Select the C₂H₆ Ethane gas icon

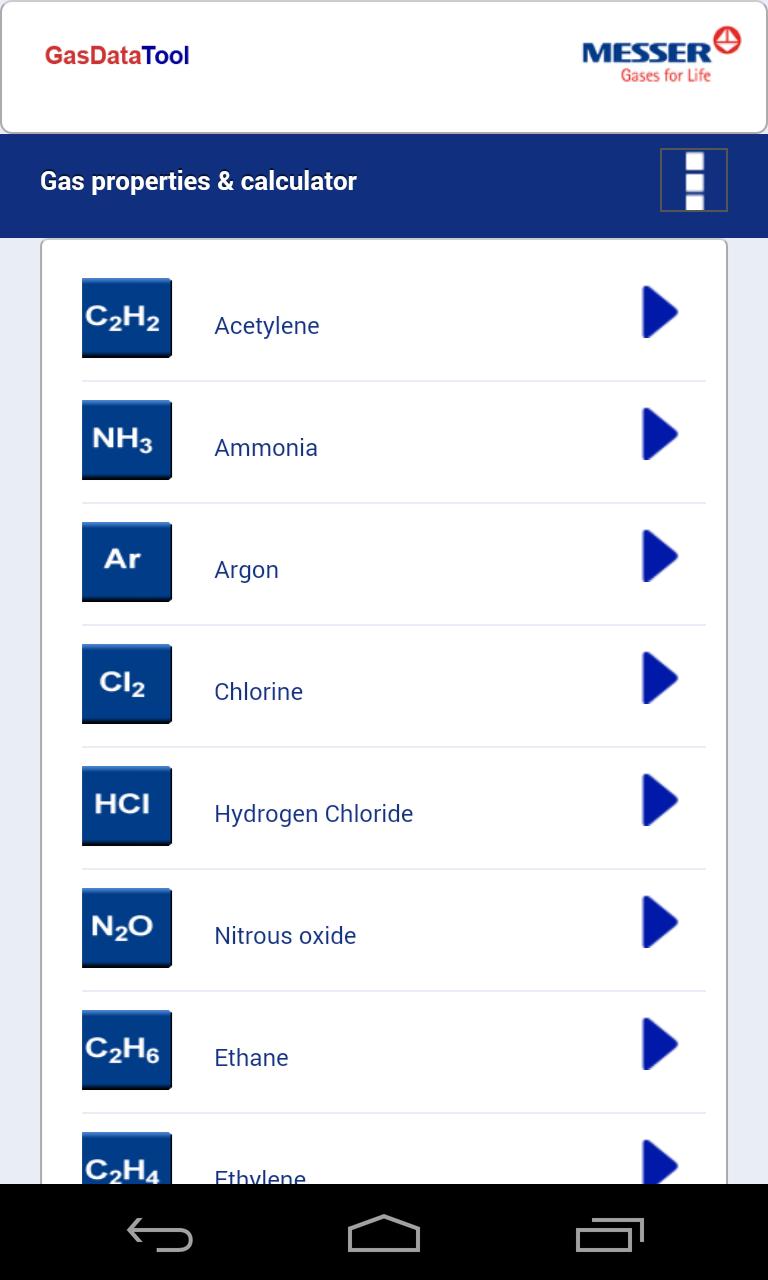click(126, 1049)
